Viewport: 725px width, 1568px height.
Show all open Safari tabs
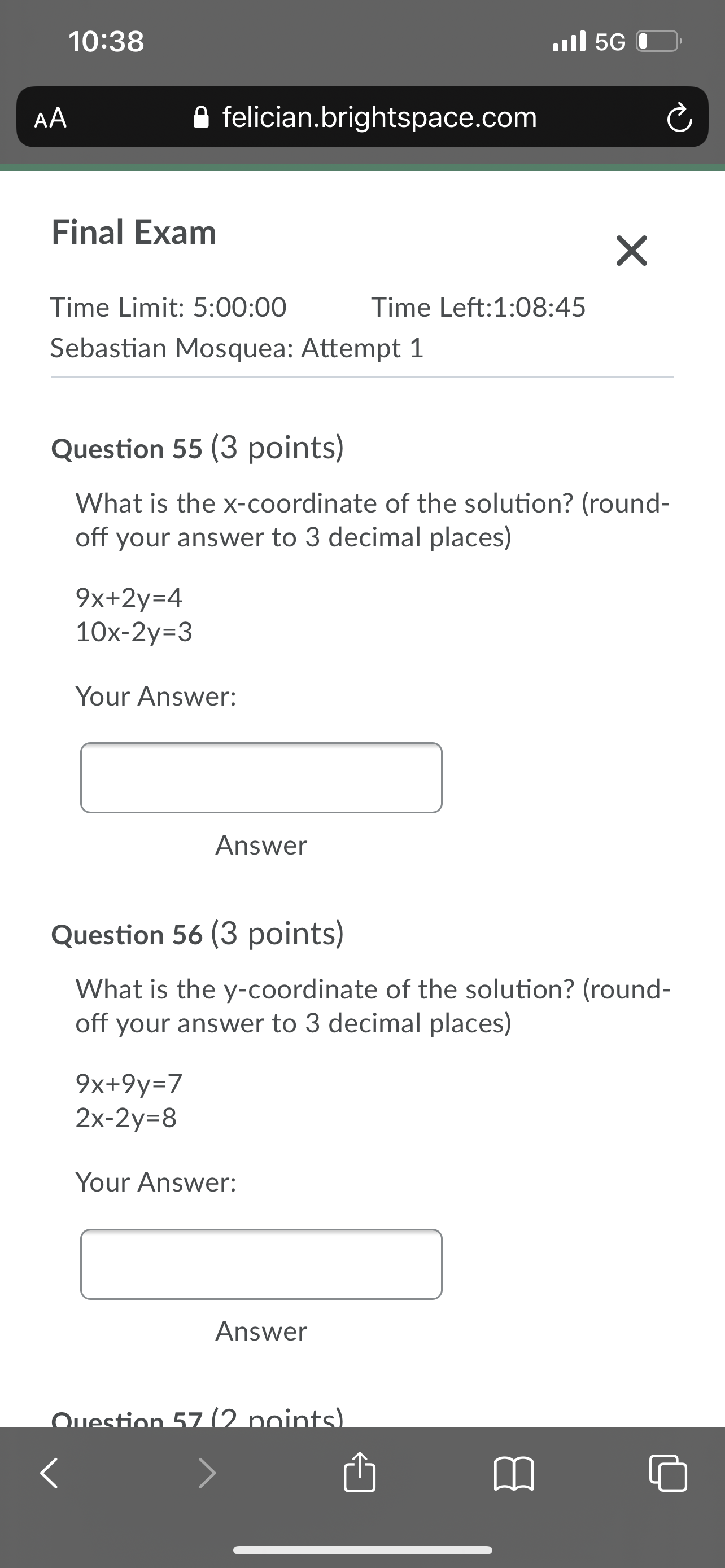point(669,1474)
